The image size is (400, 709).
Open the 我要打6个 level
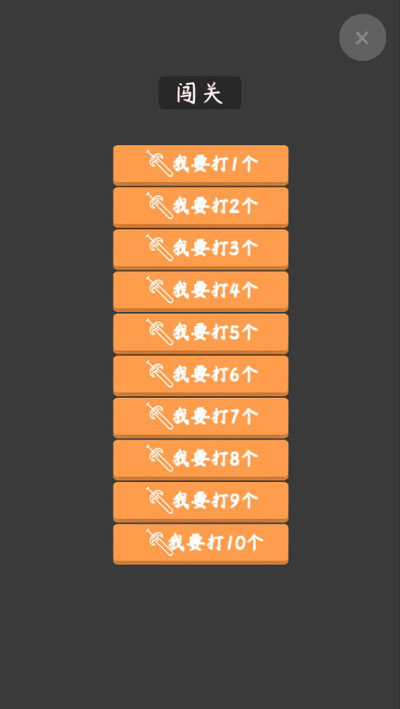(201, 375)
